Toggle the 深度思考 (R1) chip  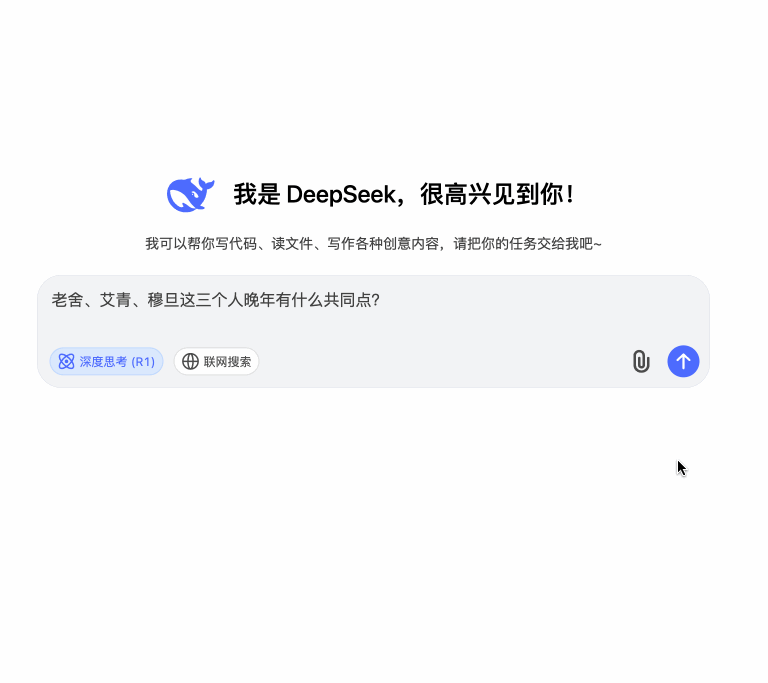tap(106, 361)
